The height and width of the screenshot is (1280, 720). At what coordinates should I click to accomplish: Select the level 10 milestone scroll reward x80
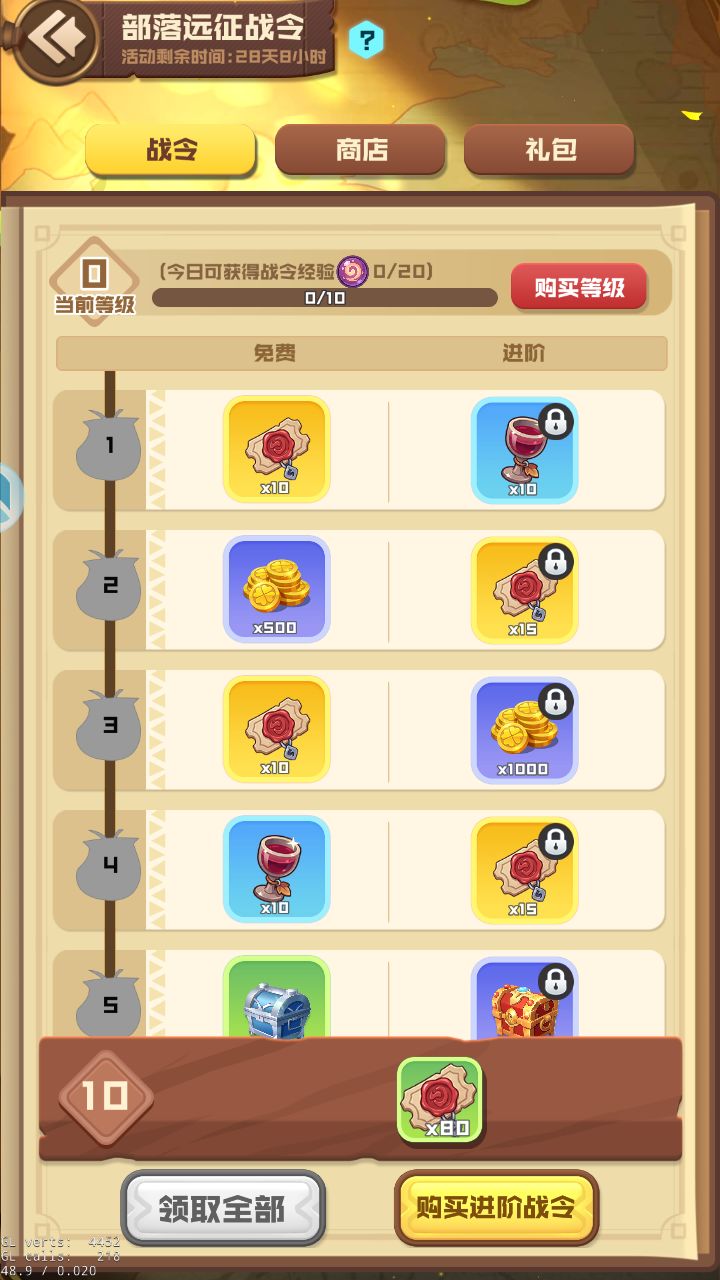point(440,1100)
